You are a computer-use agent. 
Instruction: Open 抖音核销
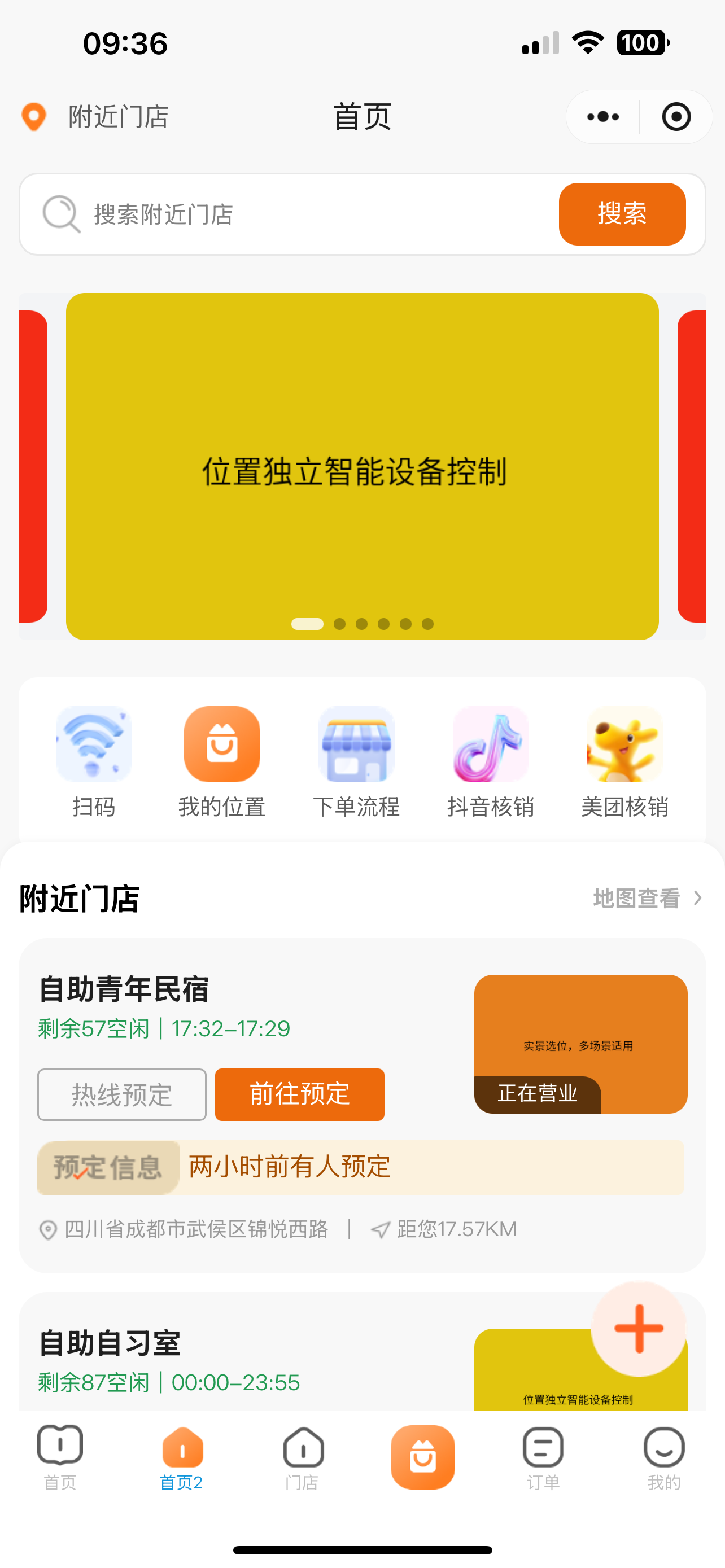[x=491, y=761]
